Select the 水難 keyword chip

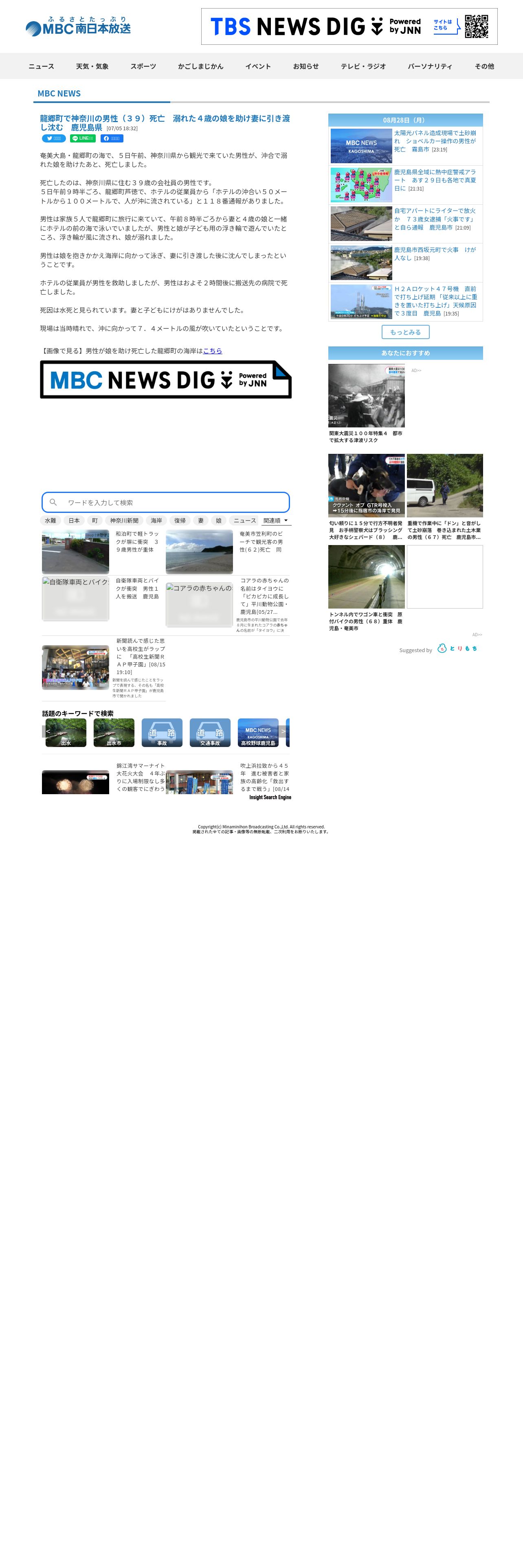click(51, 521)
